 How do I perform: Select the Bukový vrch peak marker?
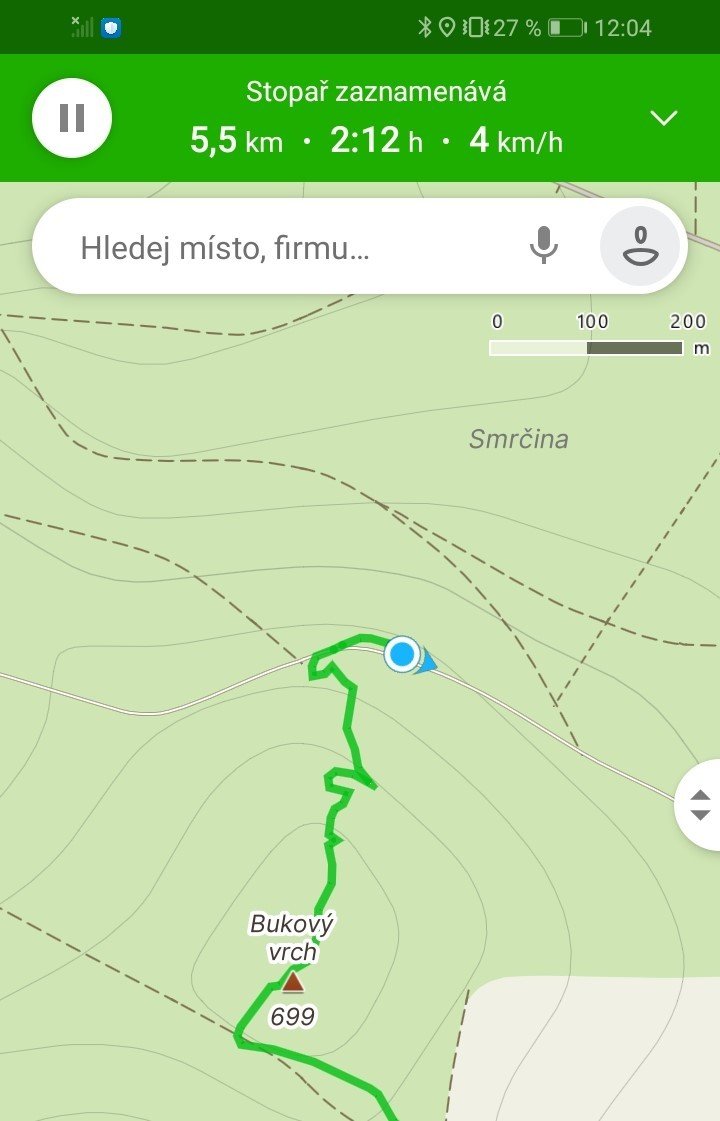[292, 984]
